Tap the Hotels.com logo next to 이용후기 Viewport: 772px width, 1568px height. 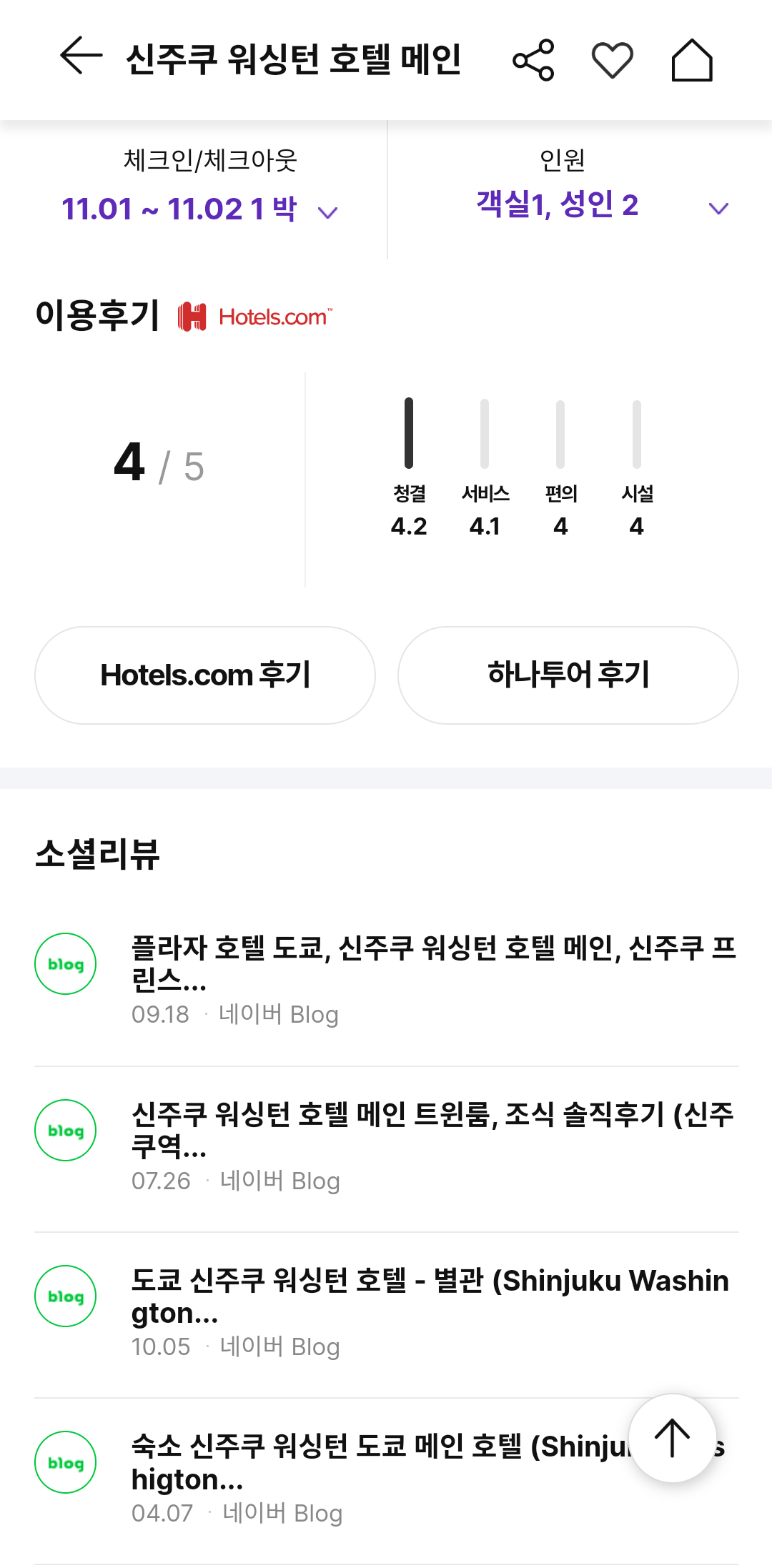(254, 315)
